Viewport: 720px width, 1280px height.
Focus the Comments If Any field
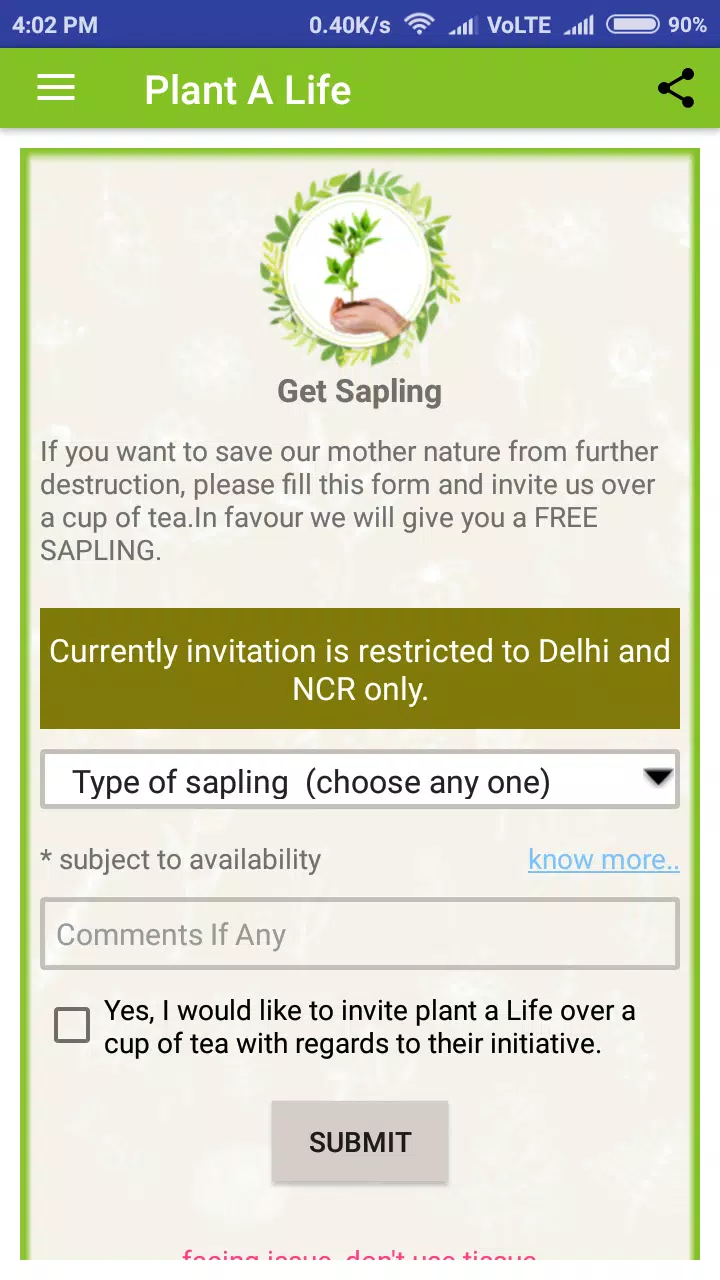360,934
